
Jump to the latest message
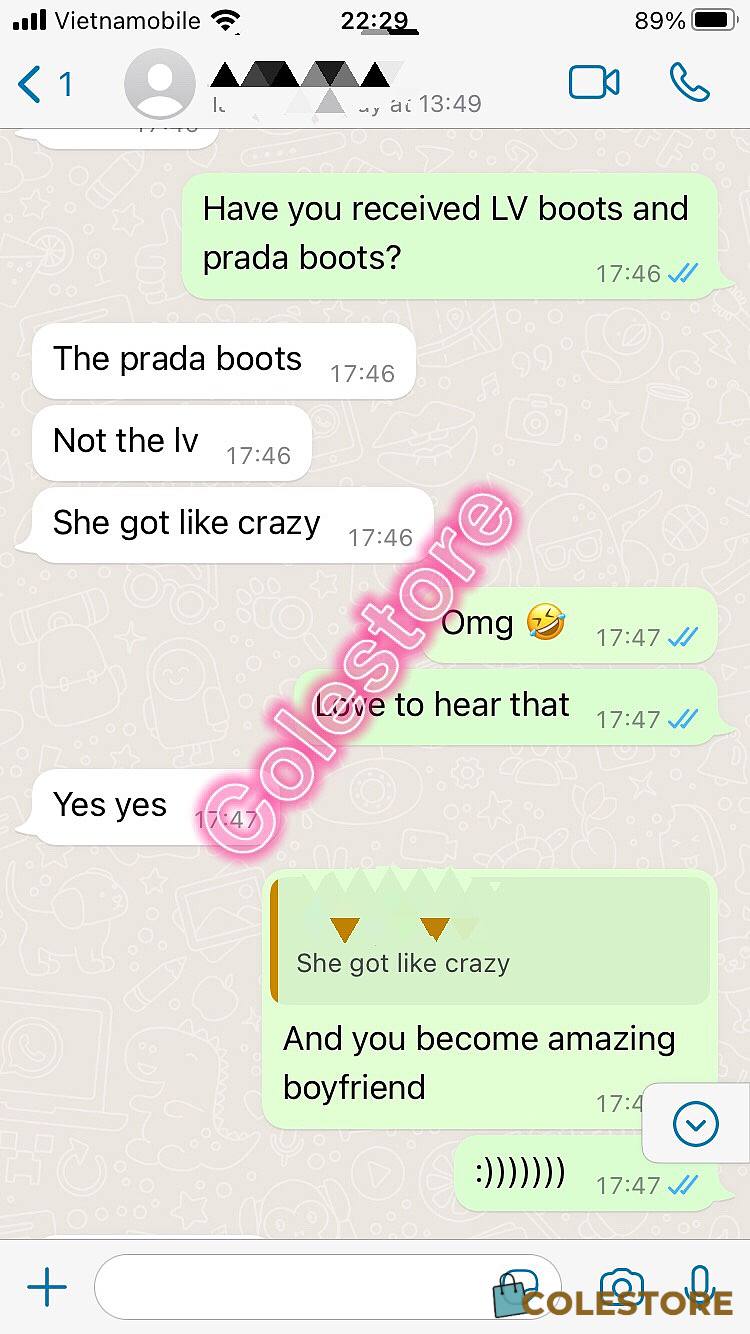(x=696, y=1126)
